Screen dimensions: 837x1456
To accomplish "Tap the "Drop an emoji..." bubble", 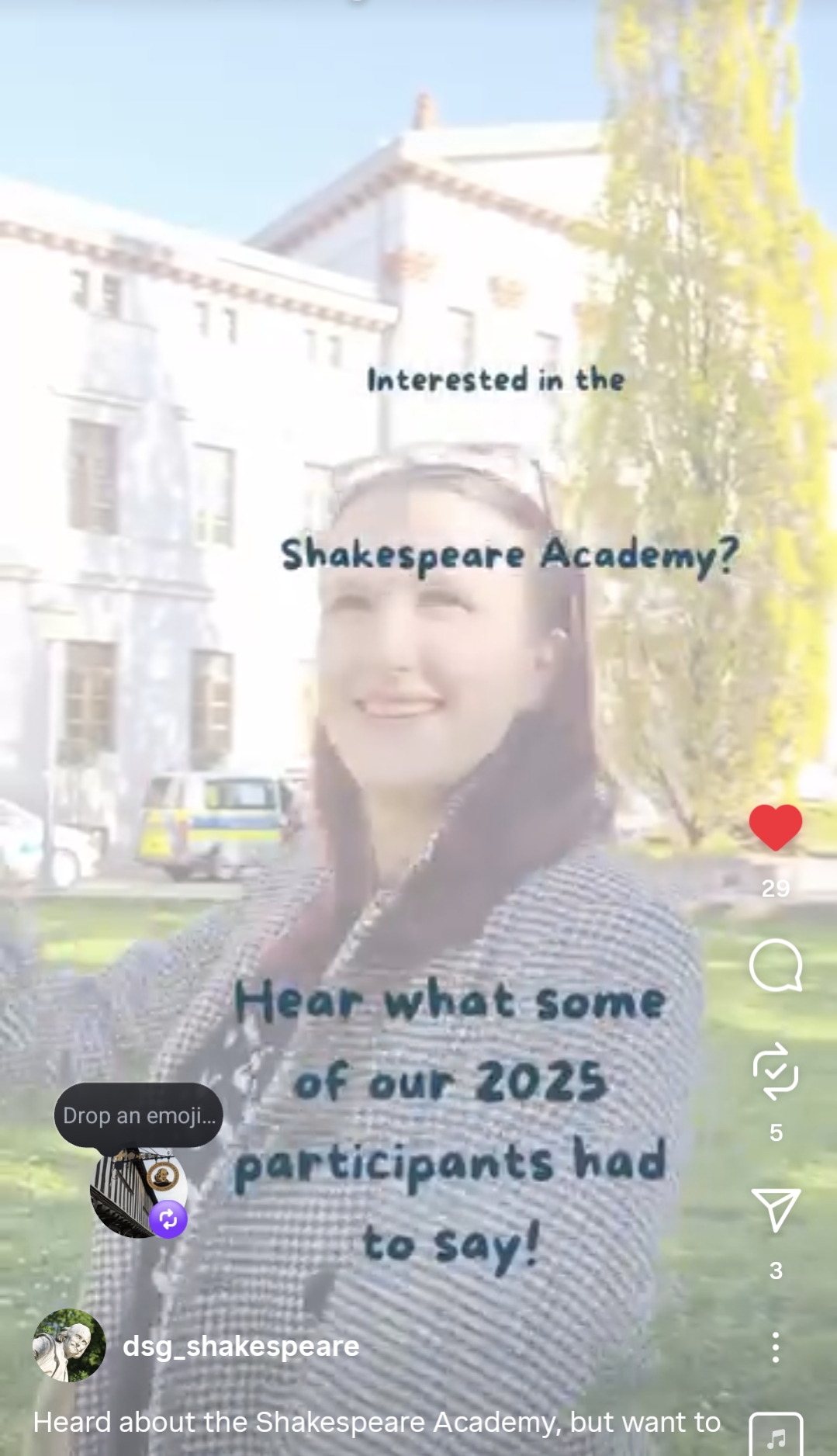I will [x=138, y=1115].
